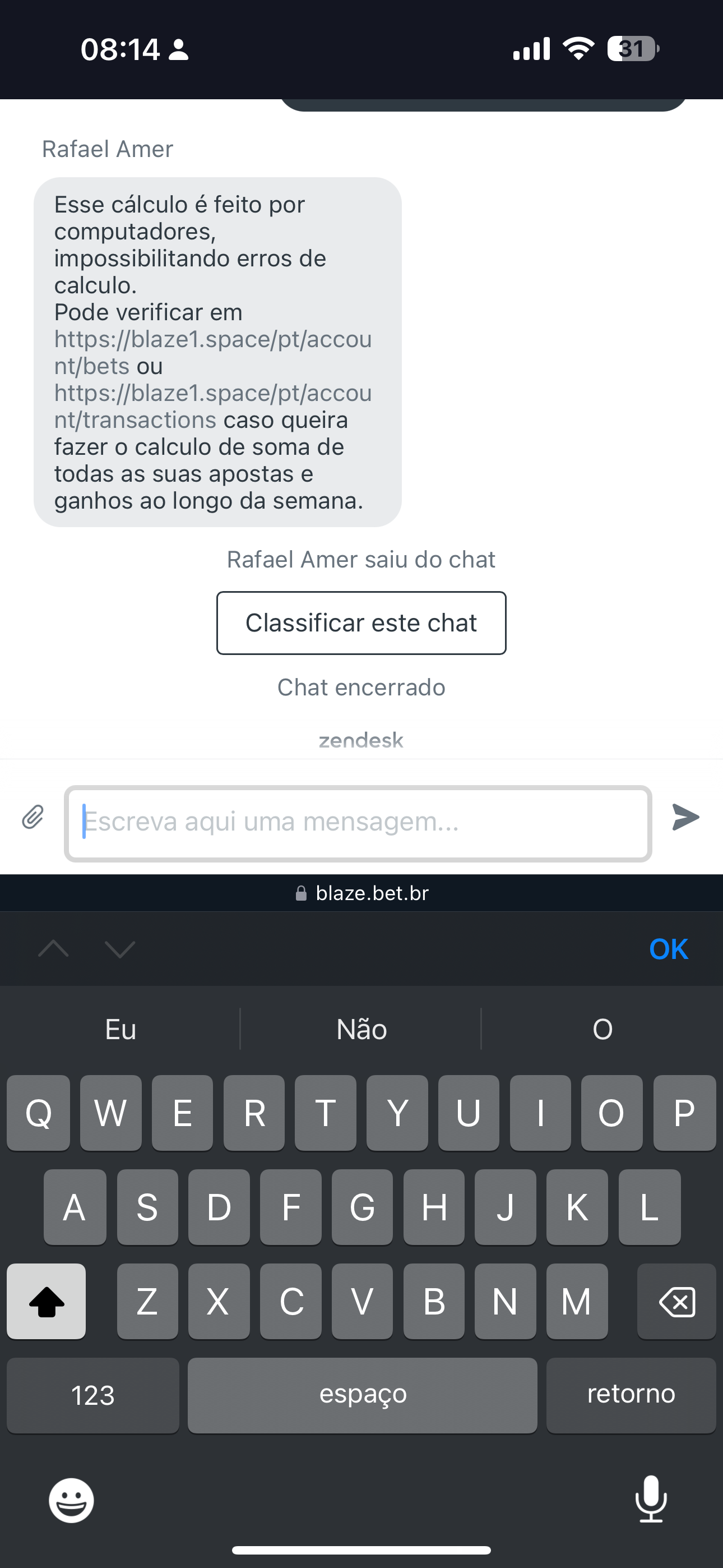This screenshot has width=723, height=1568.
Task: Switch keyboard to numbers with 123
Action: pyautogui.click(x=92, y=1395)
